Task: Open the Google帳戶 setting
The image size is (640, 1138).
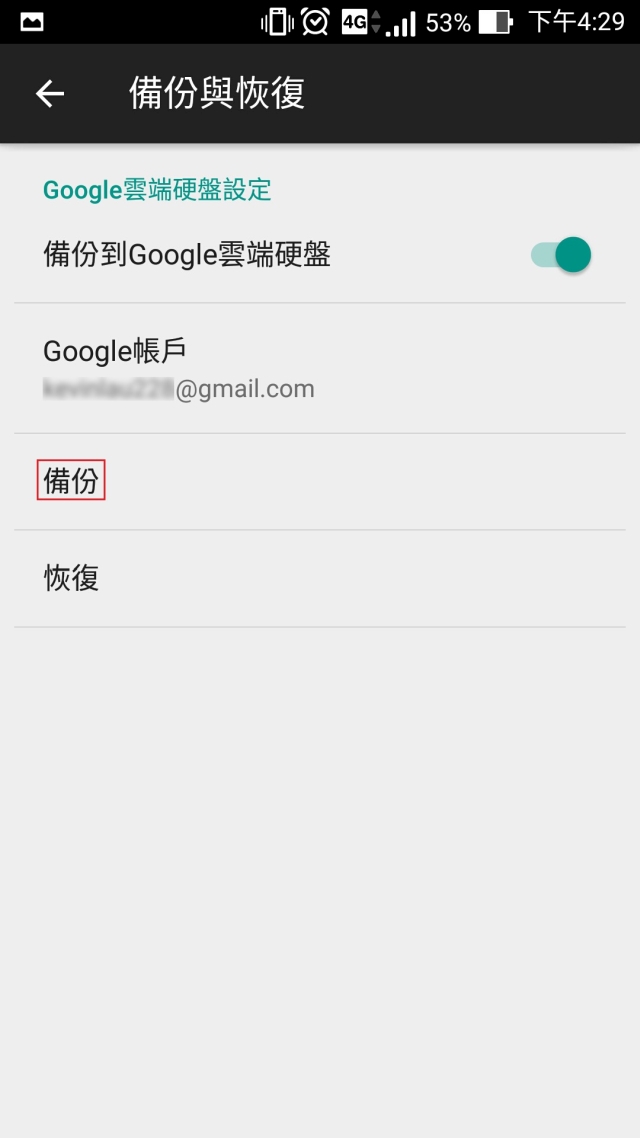Action: 178,368
